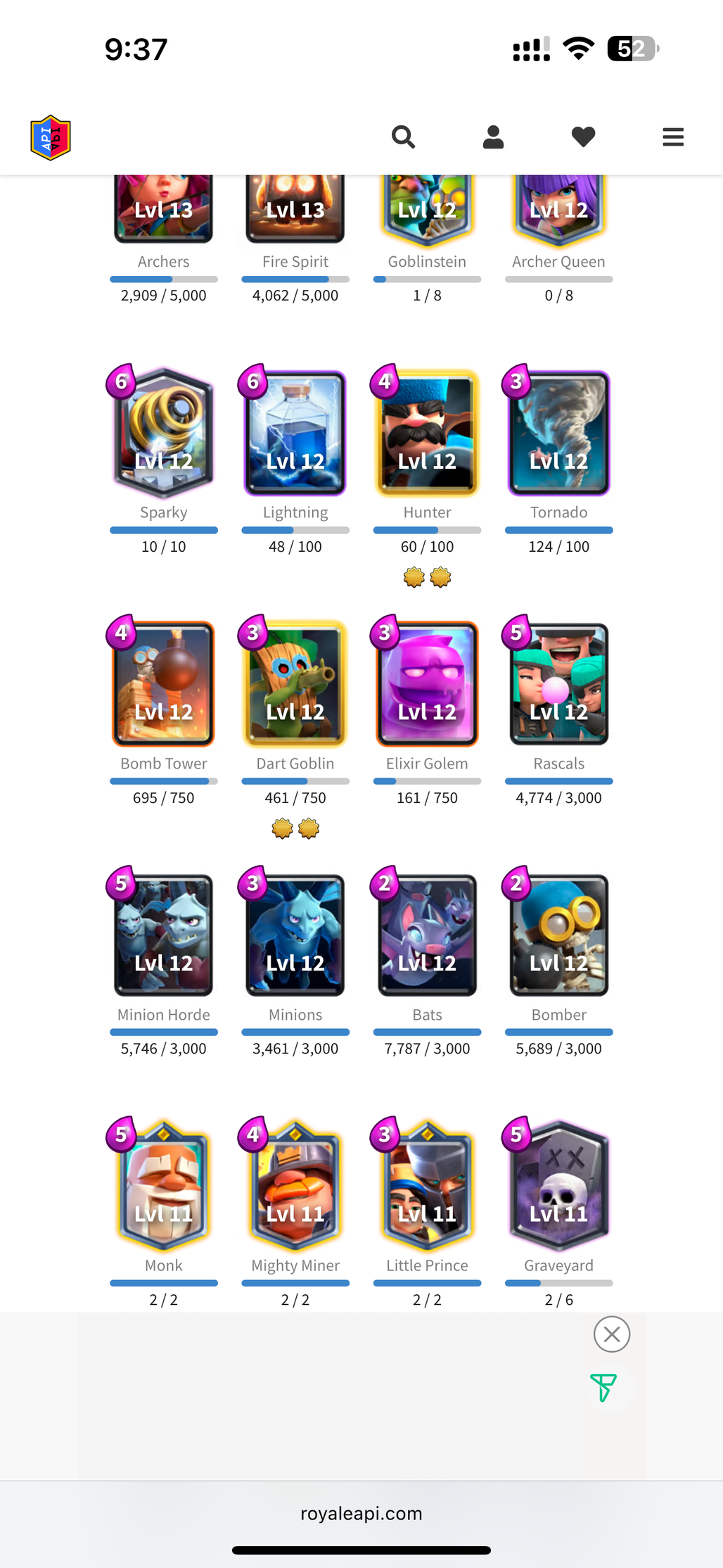
Task: Dismiss the bottom ad banner
Action: pos(612,1334)
